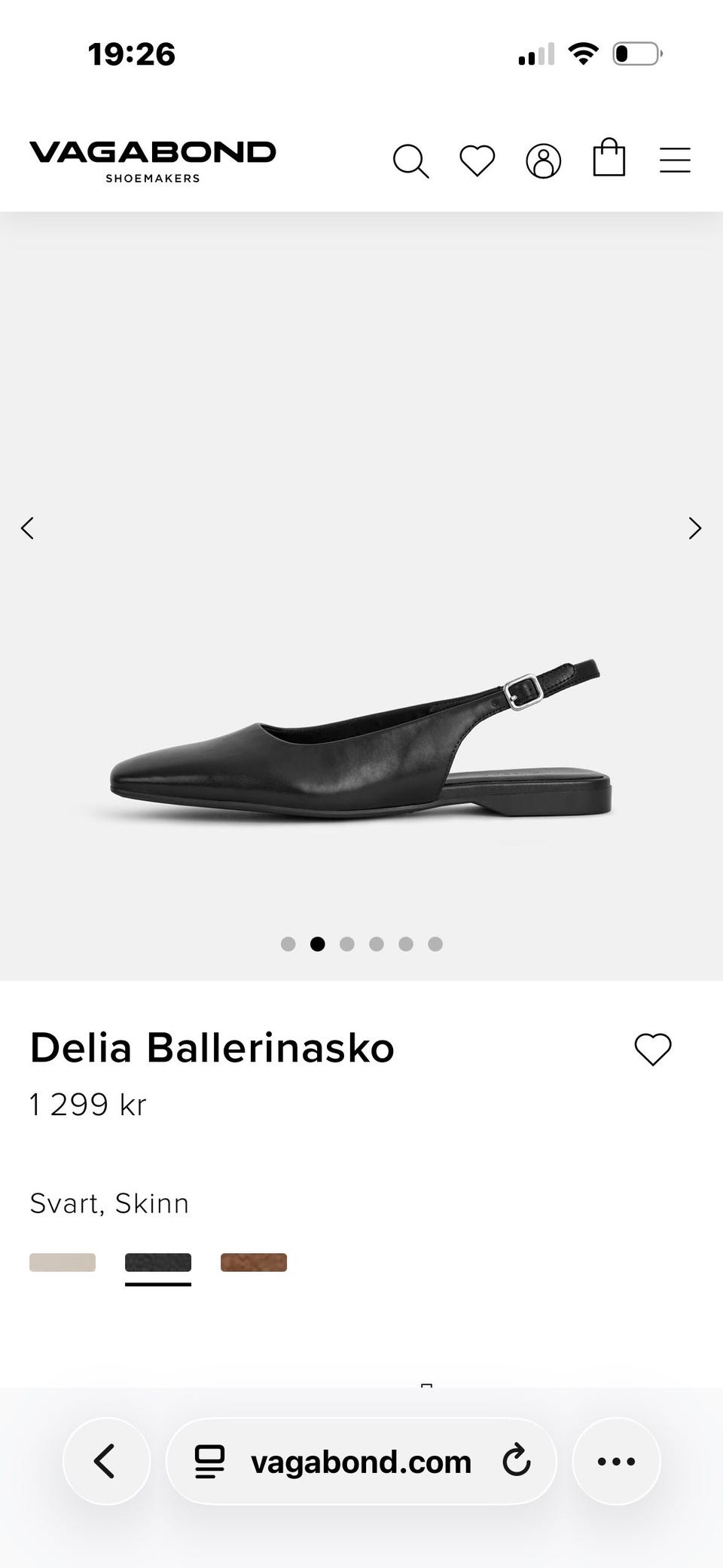Open the search magnifier icon
Screen dimensions: 723x1568
[411, 160]
